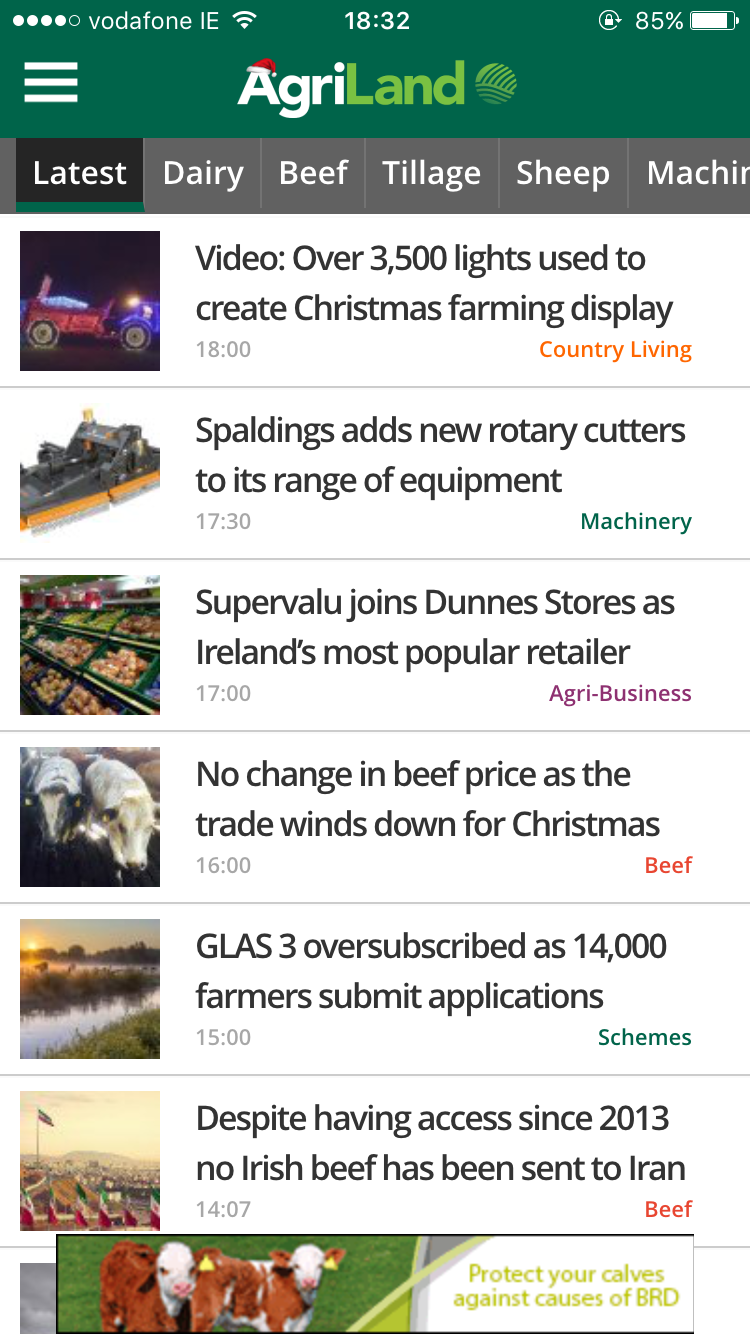This screenshot has width=750, height=1334.
Task: Go to the Sheep tab
Action: [x=562, y=173]
